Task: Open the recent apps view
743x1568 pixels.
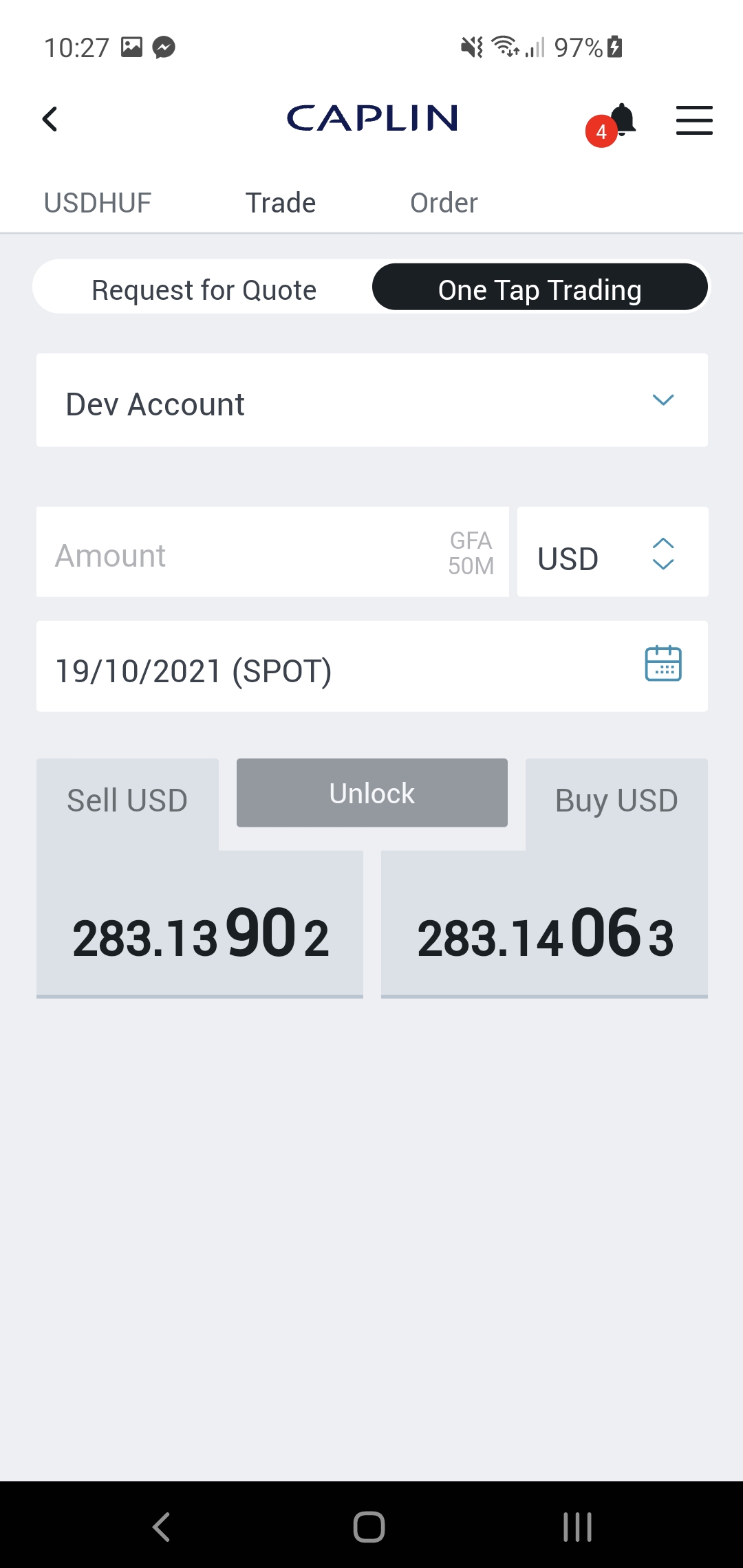Action: coord(577,1527)
